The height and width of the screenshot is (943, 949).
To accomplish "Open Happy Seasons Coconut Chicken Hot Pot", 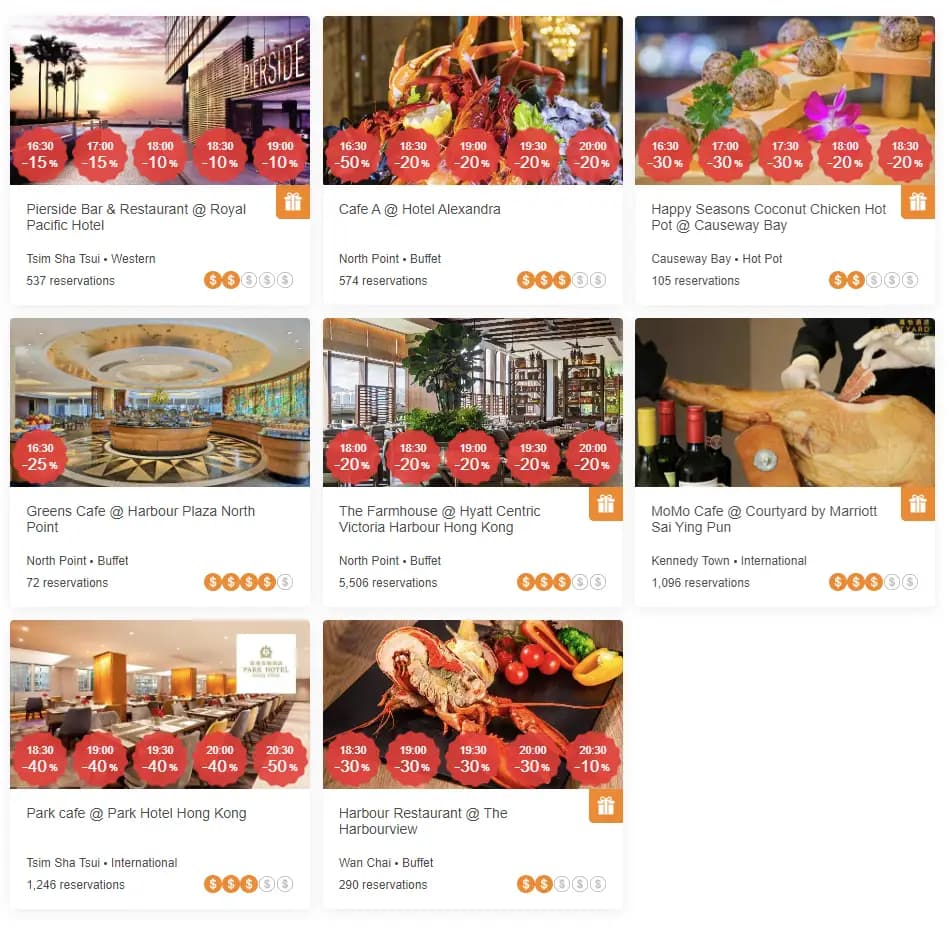I will point(768,217).
